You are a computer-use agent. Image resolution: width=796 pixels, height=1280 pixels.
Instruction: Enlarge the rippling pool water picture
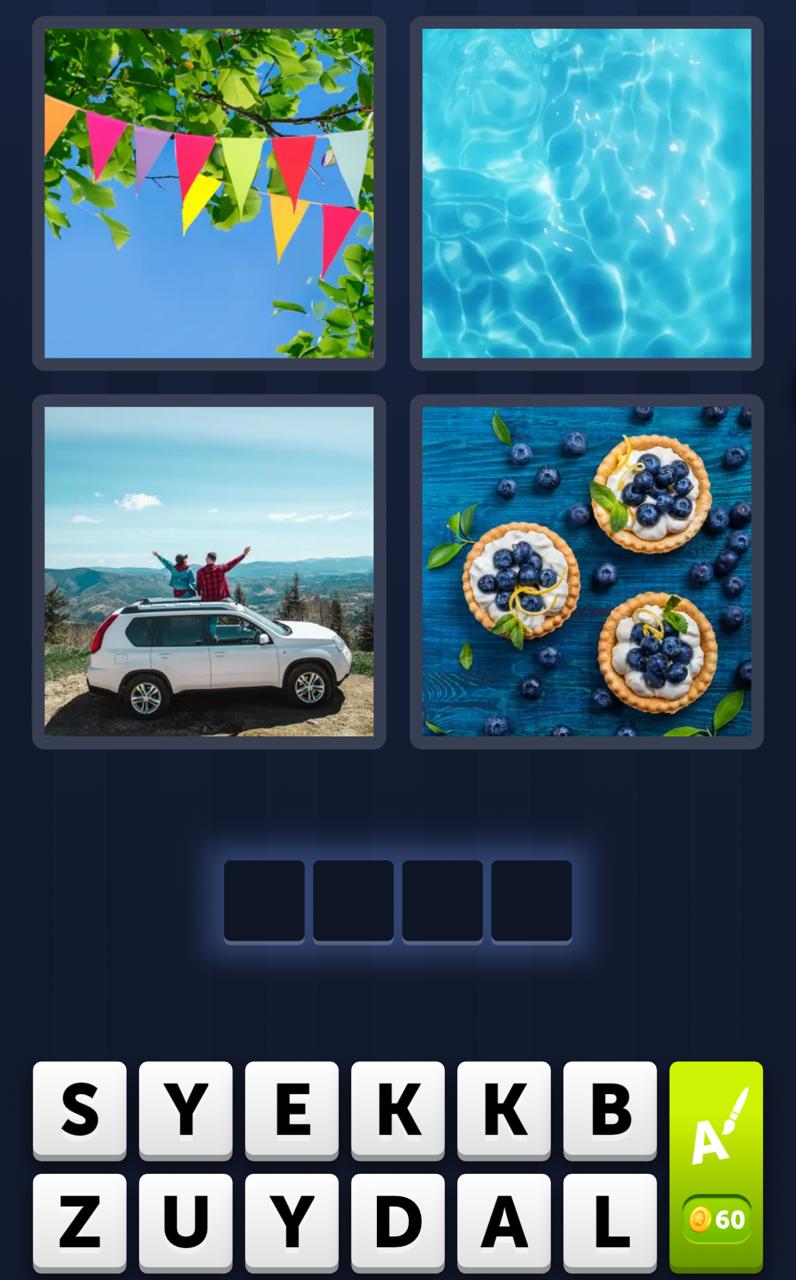[x=586, y=193]
